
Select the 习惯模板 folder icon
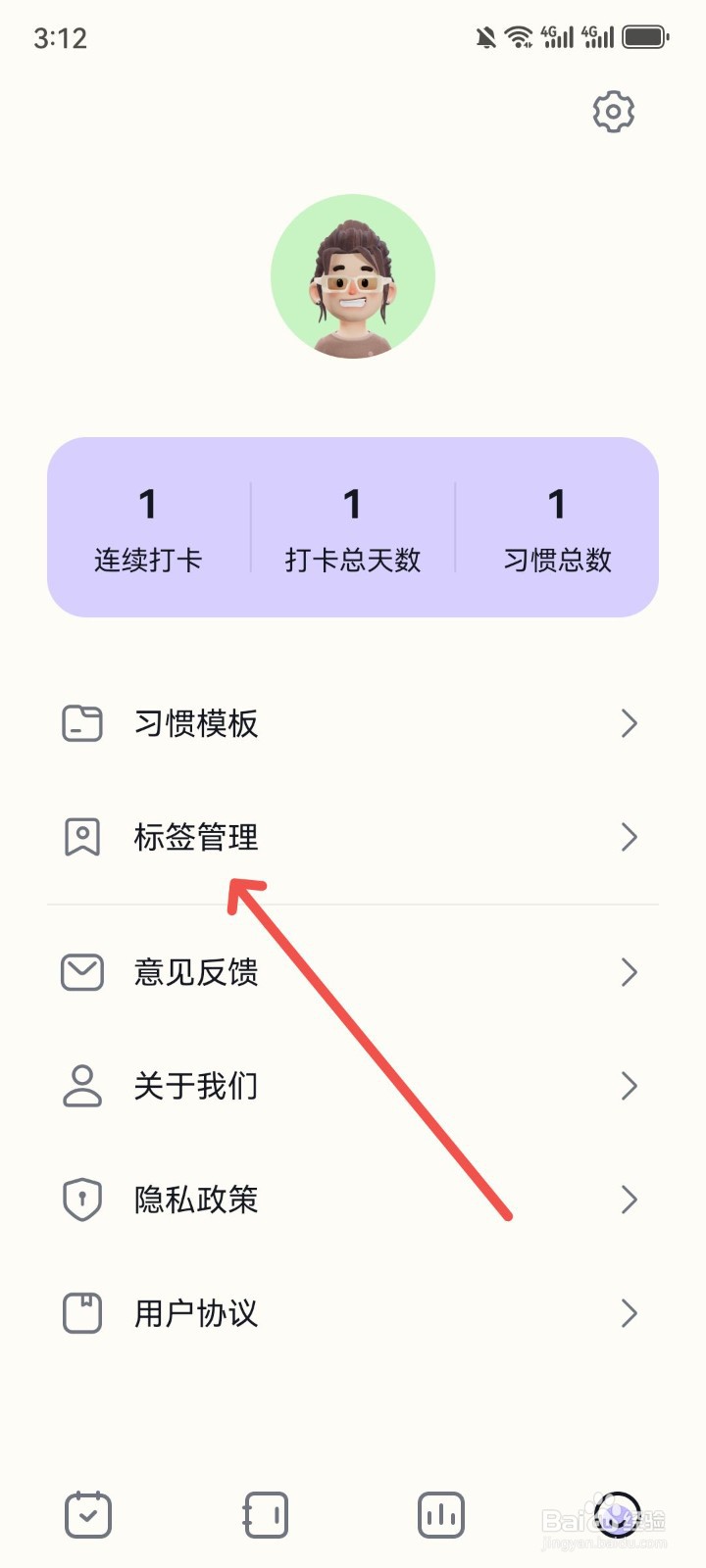(x=82, y=723)
